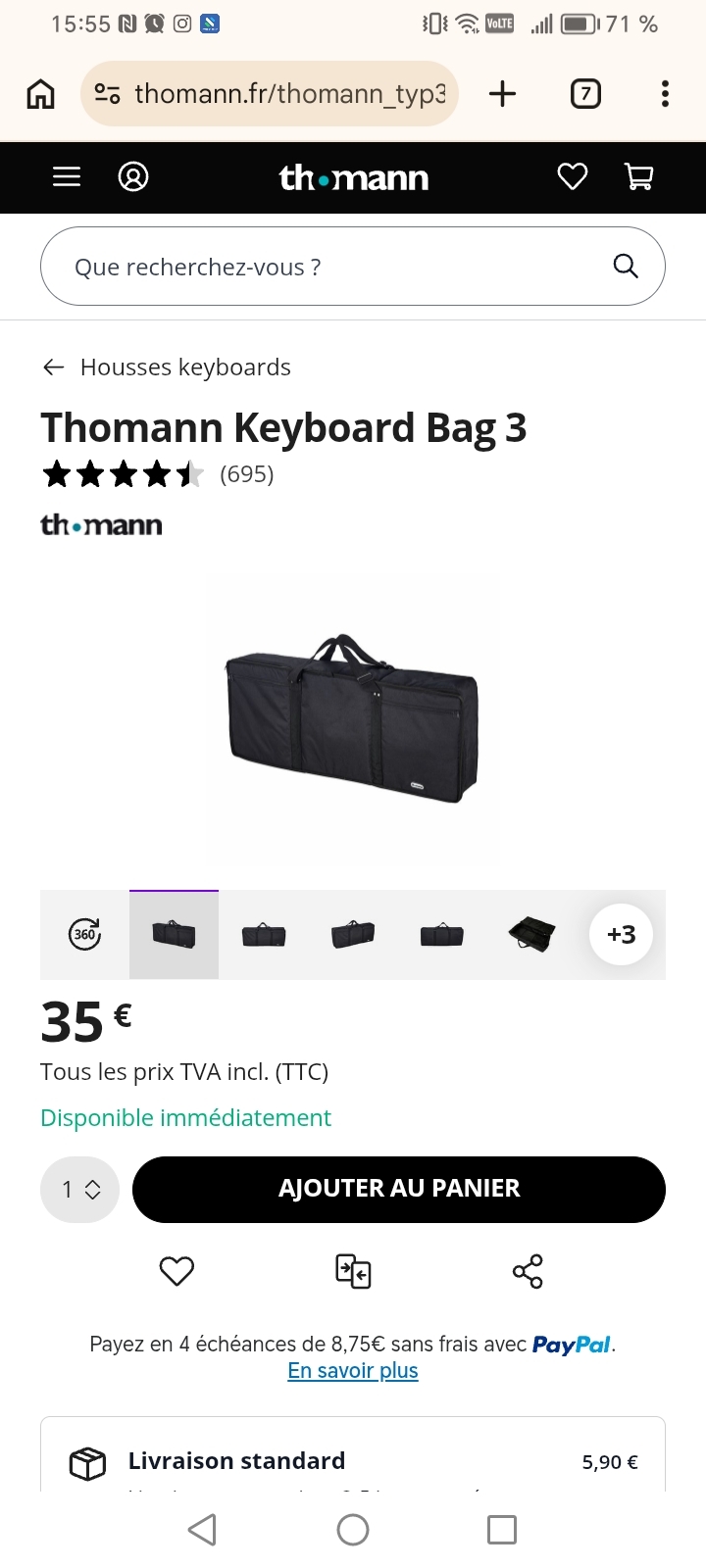Screen dimensions: 706x1568
Task: Tap the system back navigation button
Action: (202, 1530)
